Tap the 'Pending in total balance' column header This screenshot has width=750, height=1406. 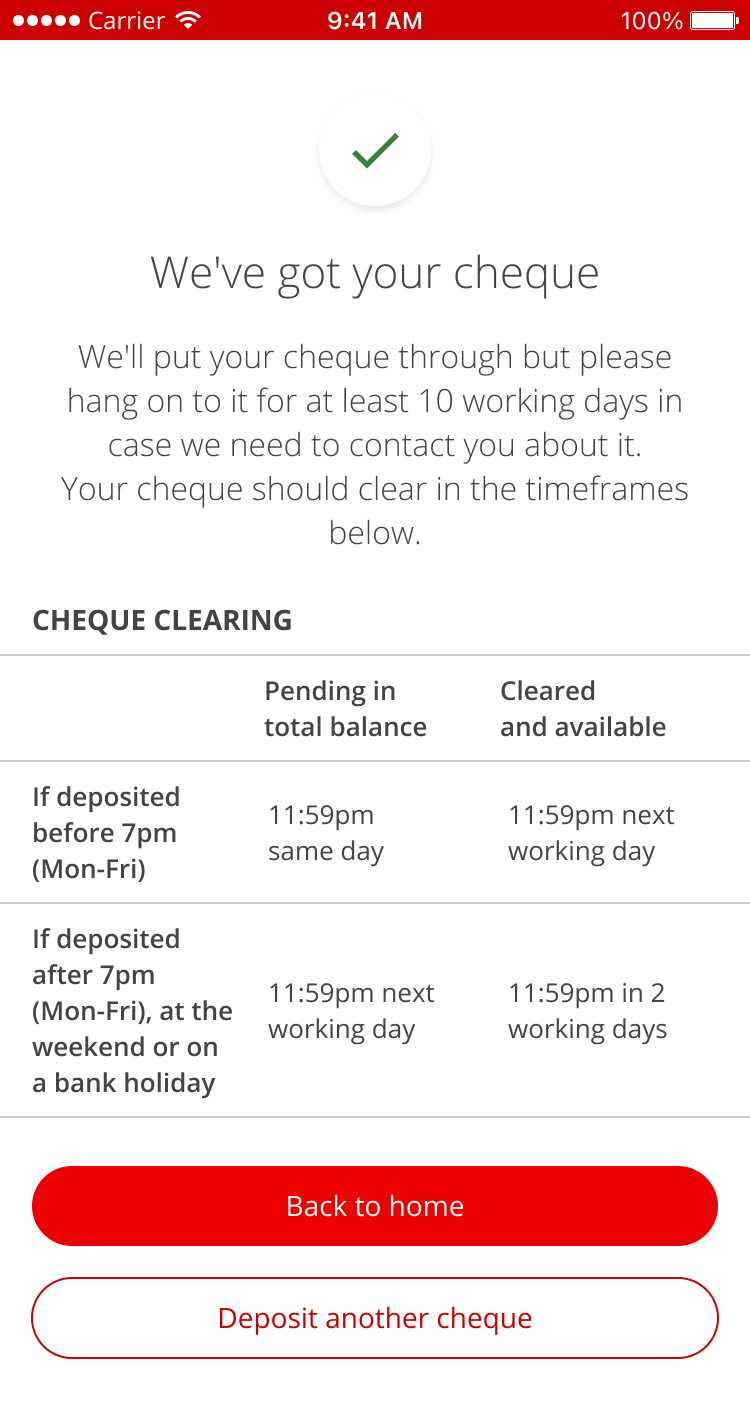(x=345, y=708)
